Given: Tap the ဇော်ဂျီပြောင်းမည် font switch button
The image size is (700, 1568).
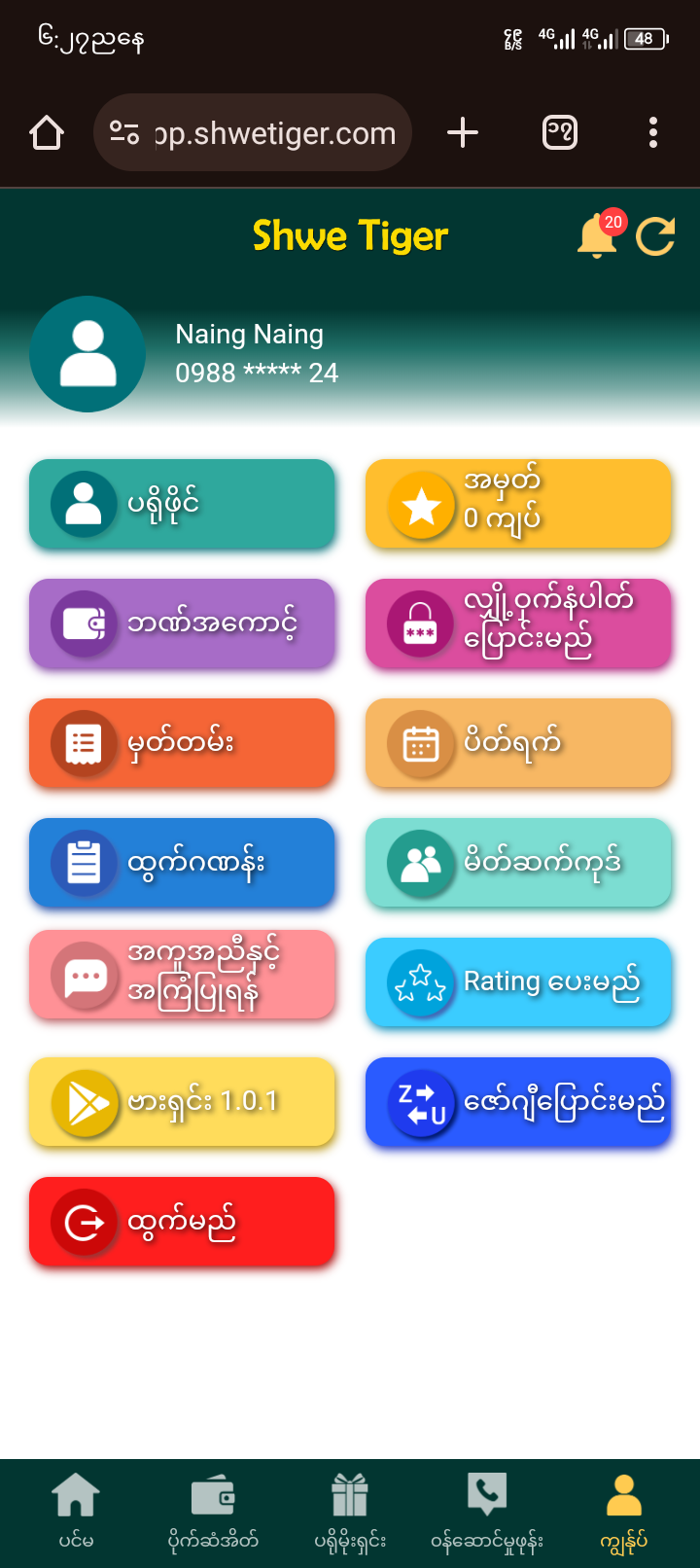Looking at the screenshot, I should (x=518, y=1102).
